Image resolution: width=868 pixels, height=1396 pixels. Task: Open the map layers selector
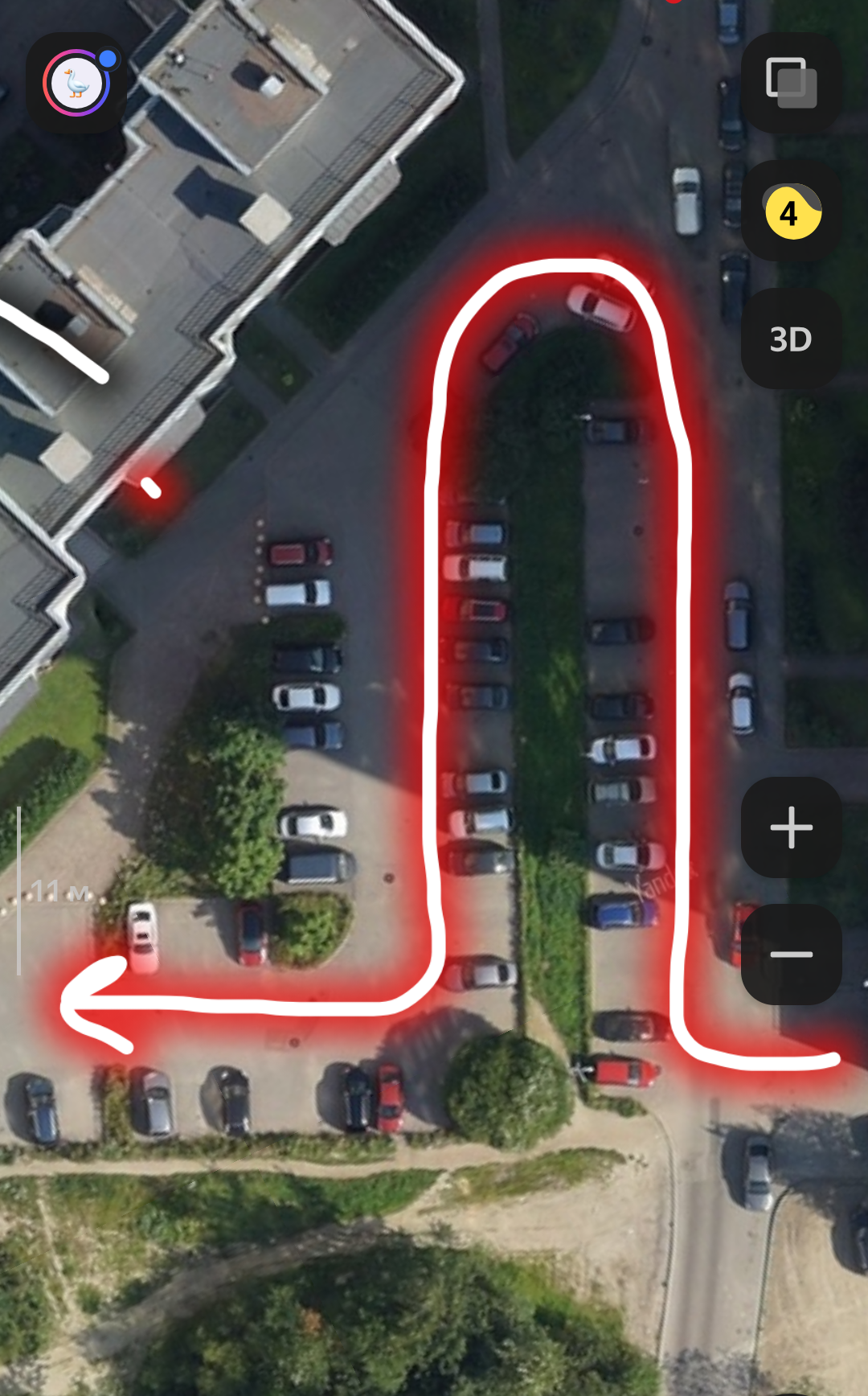coord(792,83)
